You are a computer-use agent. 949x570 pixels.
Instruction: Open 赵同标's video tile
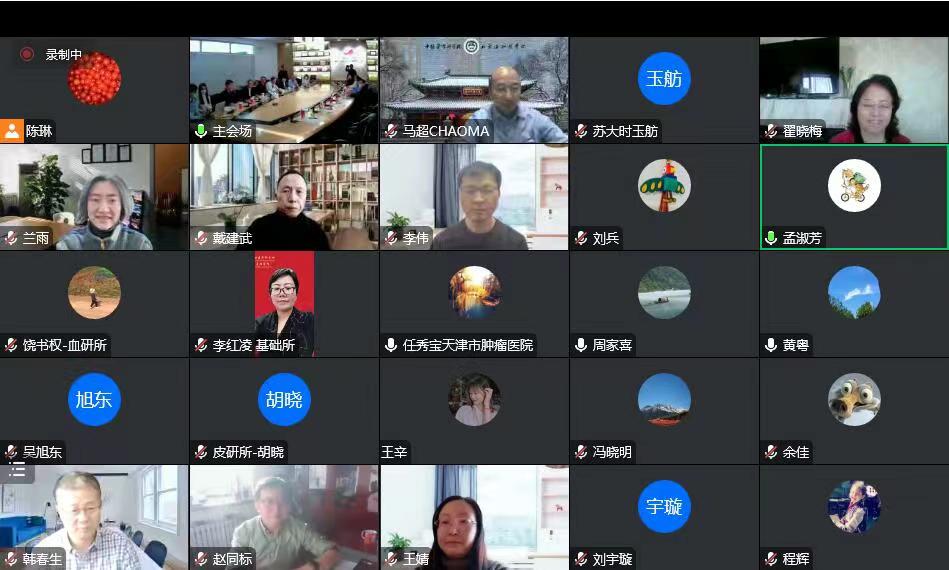[284, 517]
